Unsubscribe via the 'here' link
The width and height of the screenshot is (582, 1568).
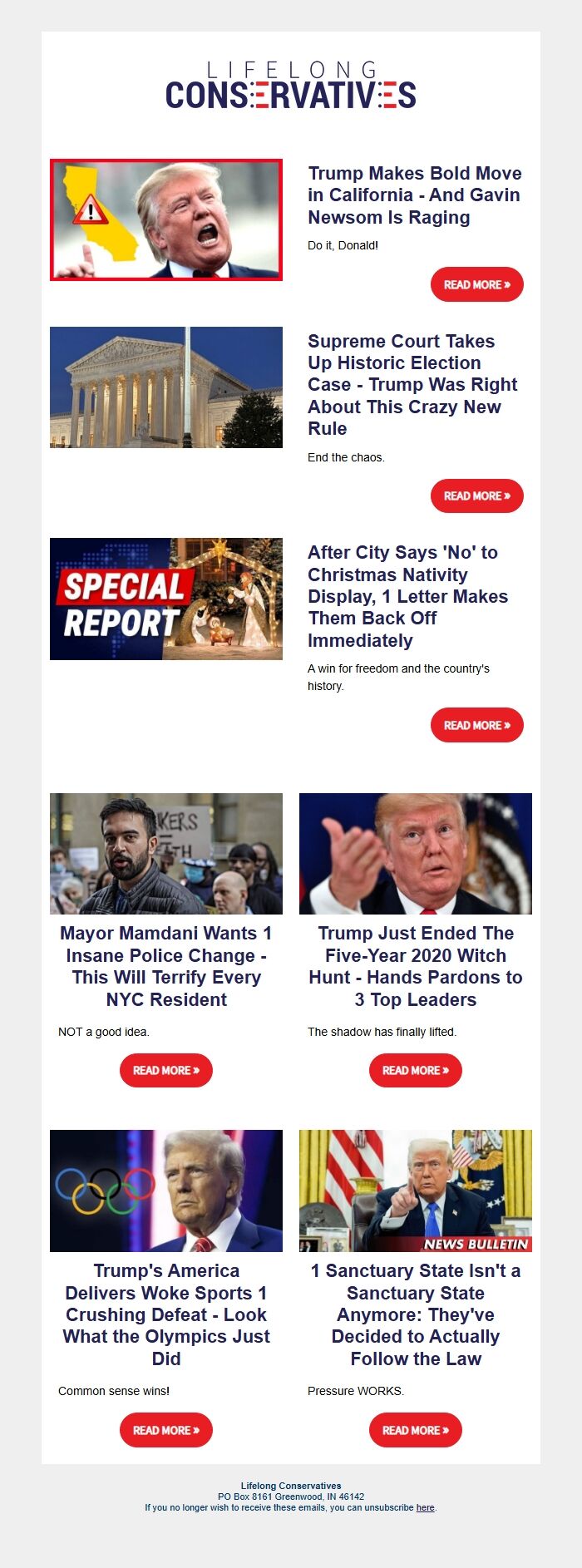tap(425, 1507)
